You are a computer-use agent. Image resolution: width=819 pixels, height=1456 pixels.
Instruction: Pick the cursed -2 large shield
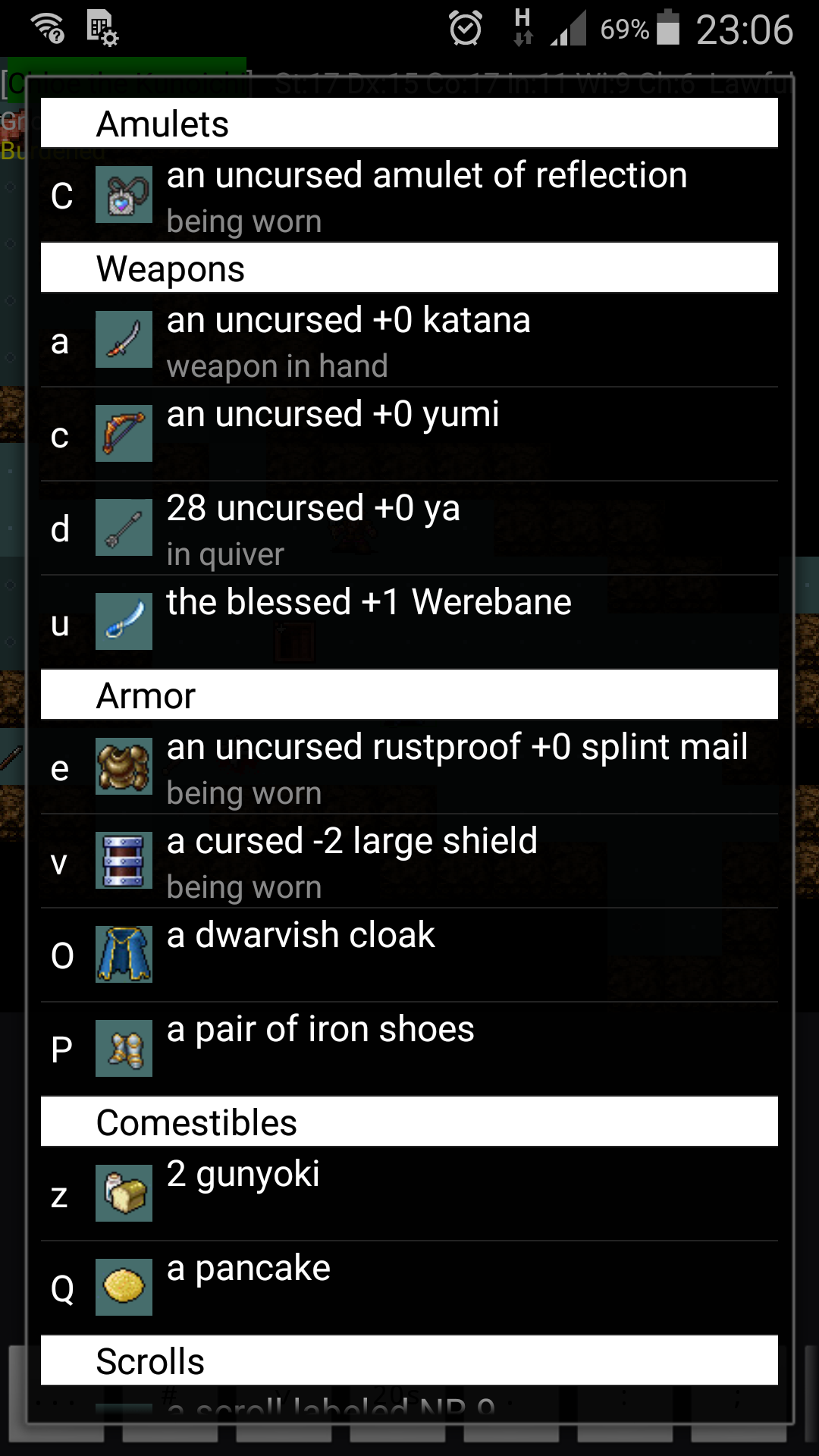point(409,861)
